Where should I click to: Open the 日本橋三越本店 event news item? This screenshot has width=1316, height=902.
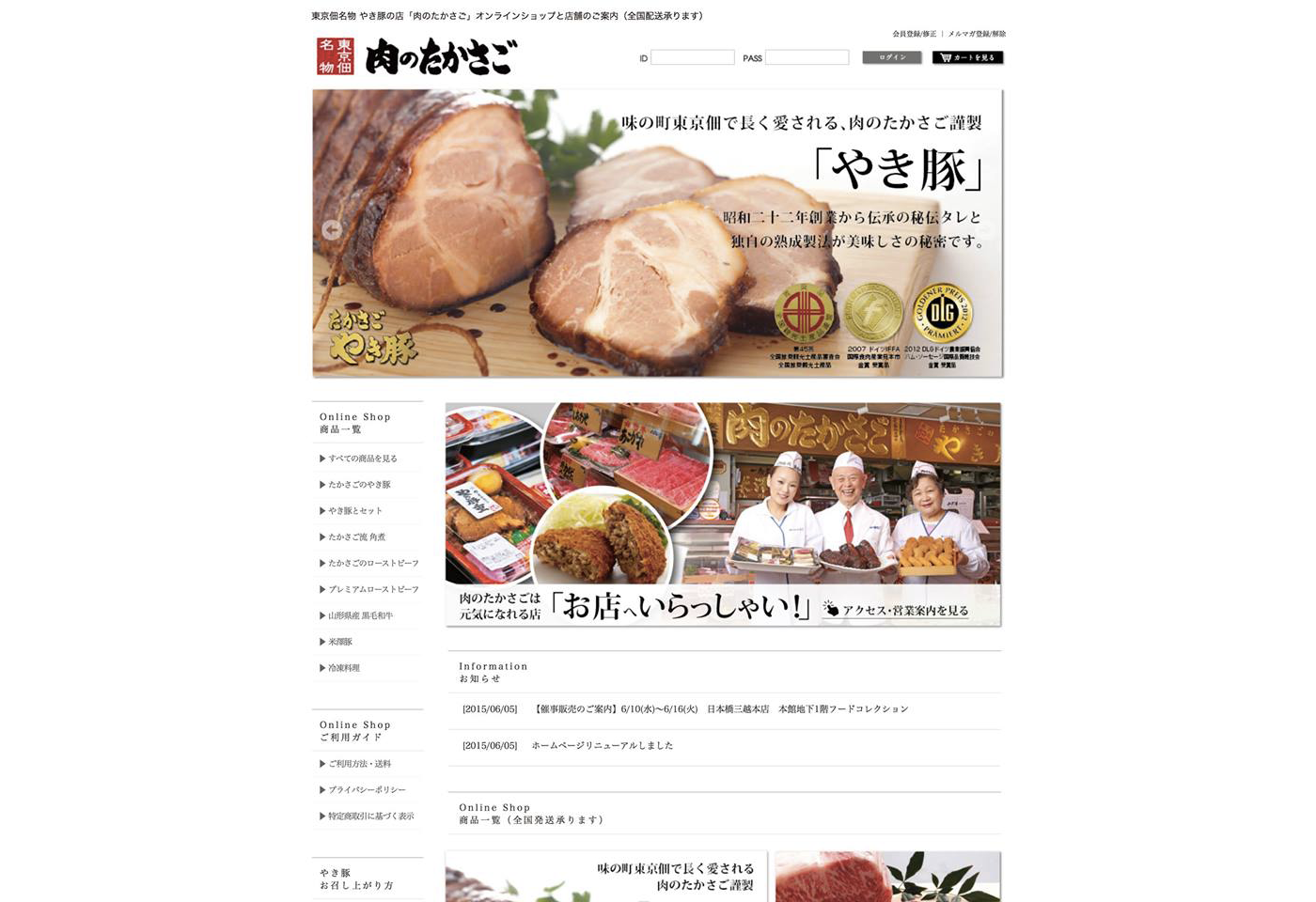click(x=720, y=709)
